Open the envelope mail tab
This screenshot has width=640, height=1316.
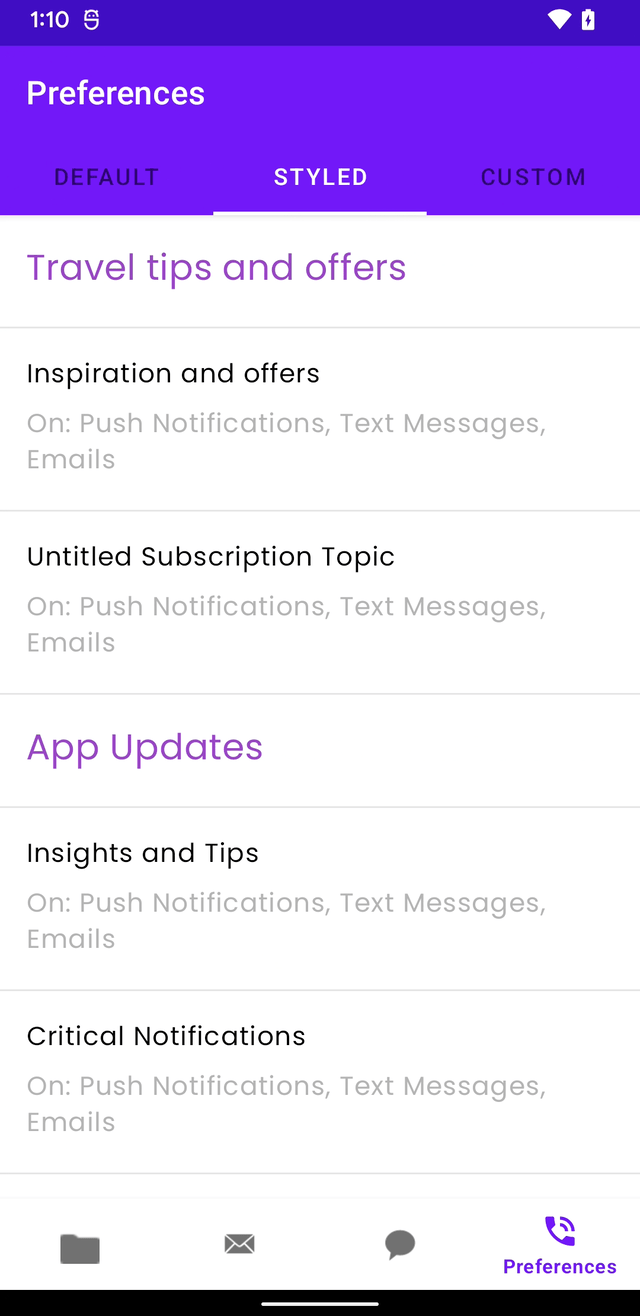tap(240, 1244)
